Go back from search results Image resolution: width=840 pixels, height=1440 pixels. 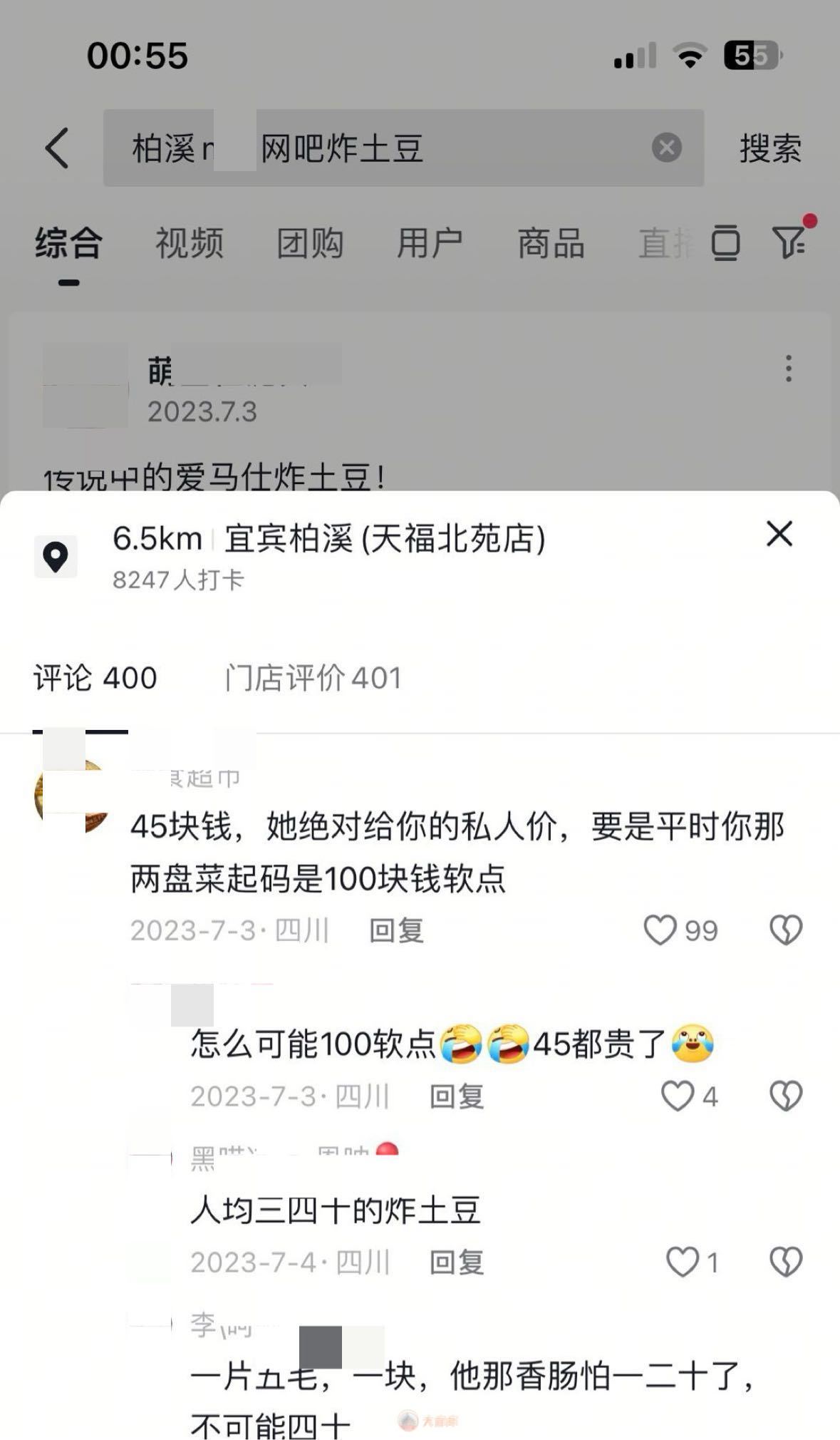(x=57, y=148)
